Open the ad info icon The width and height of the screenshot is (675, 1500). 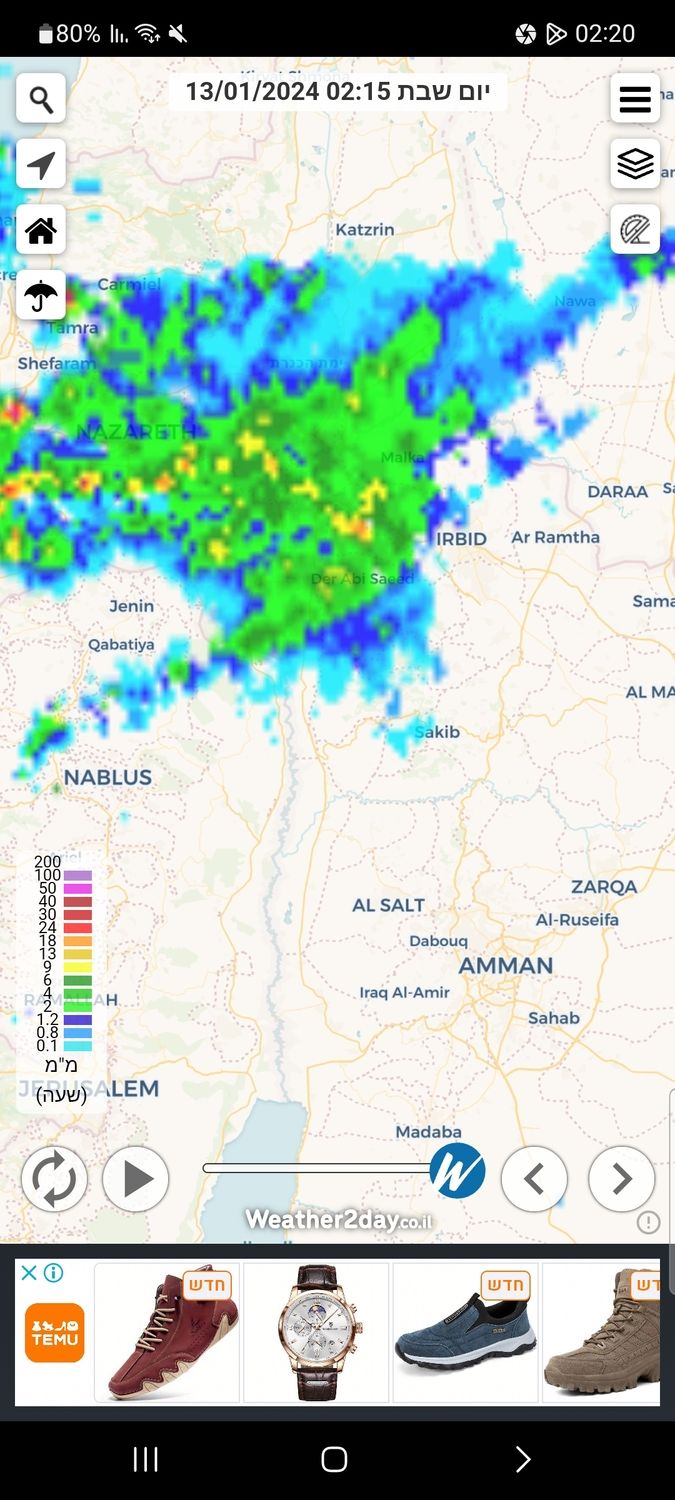54,1272
